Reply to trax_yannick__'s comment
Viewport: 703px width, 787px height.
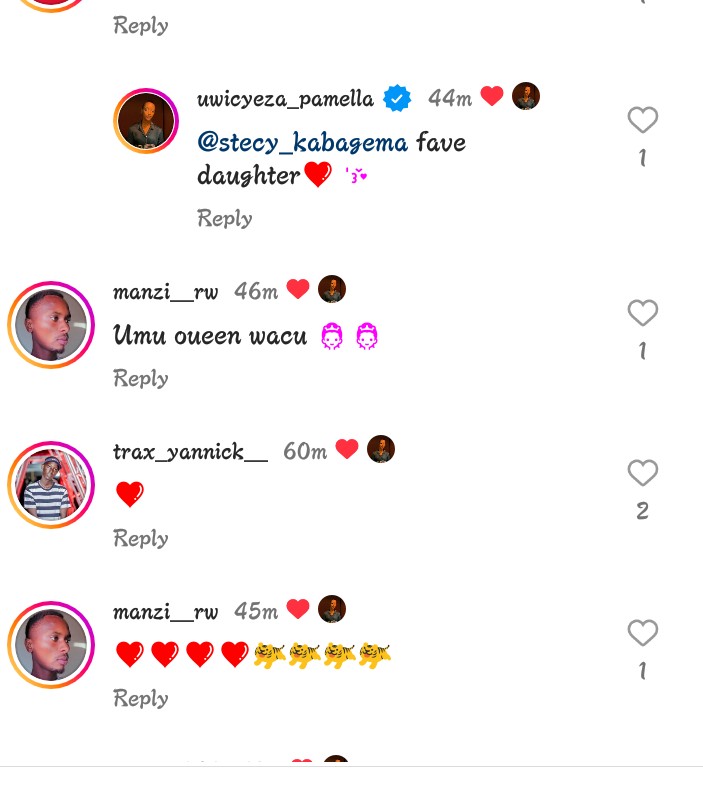pyautogui.click(x=140, y=538)
